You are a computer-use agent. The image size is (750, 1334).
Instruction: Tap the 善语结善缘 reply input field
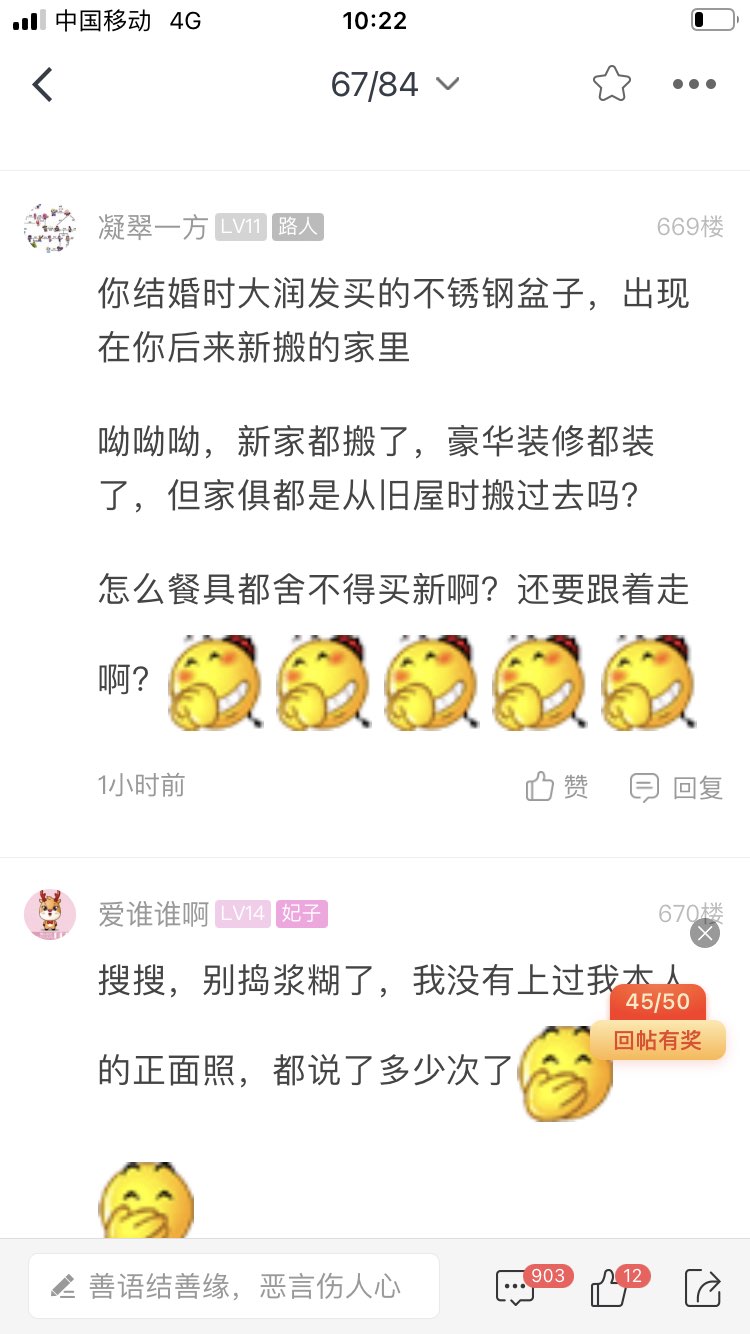coord(234,1286)
